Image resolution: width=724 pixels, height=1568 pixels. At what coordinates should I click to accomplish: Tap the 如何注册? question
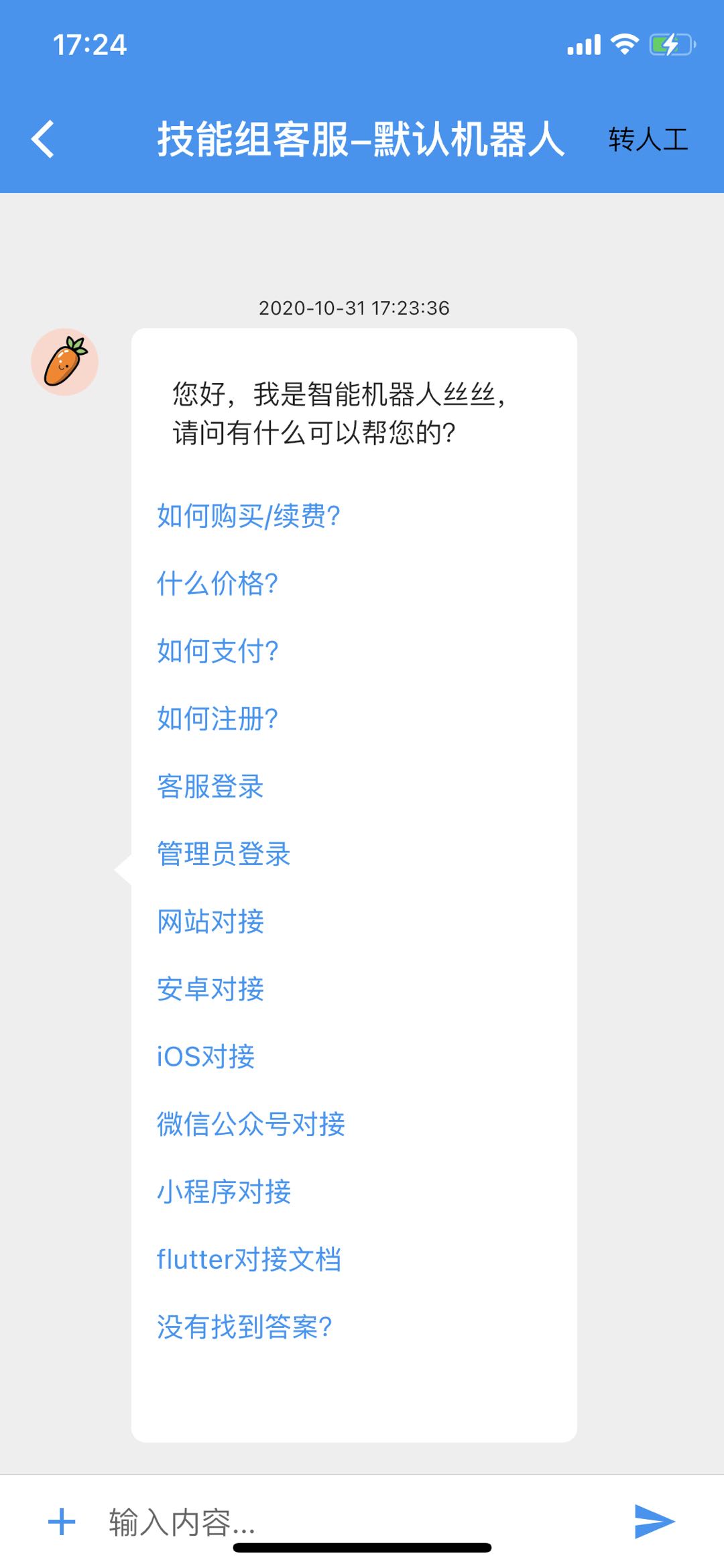(x=217, y=719)
